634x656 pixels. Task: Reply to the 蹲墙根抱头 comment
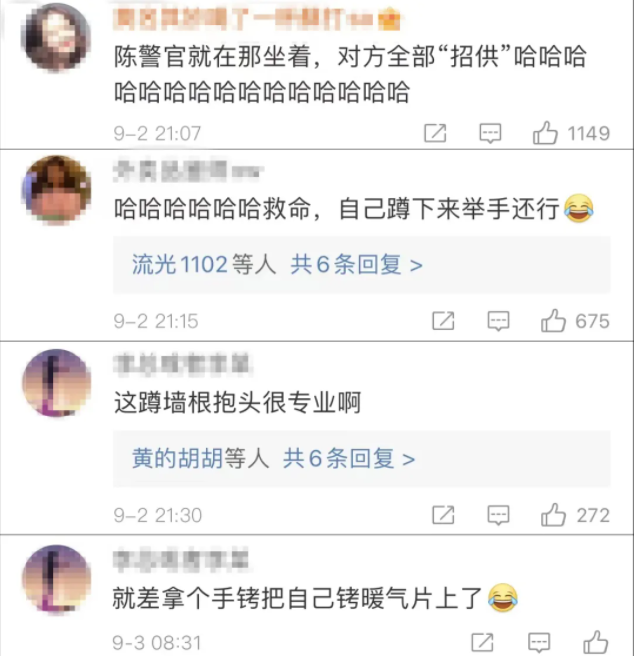point(497,515)
